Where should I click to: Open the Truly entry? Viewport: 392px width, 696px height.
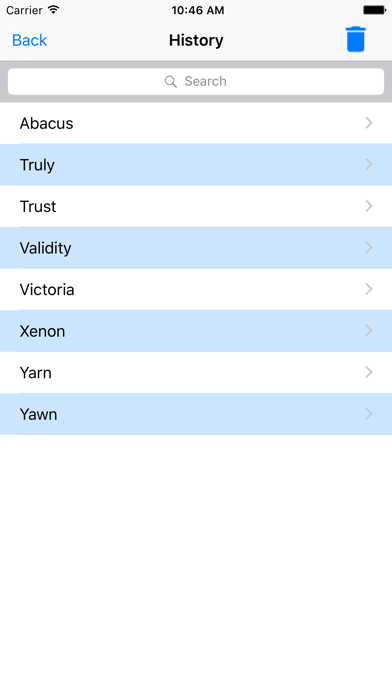pyautogui.click(x=196, y=165)
